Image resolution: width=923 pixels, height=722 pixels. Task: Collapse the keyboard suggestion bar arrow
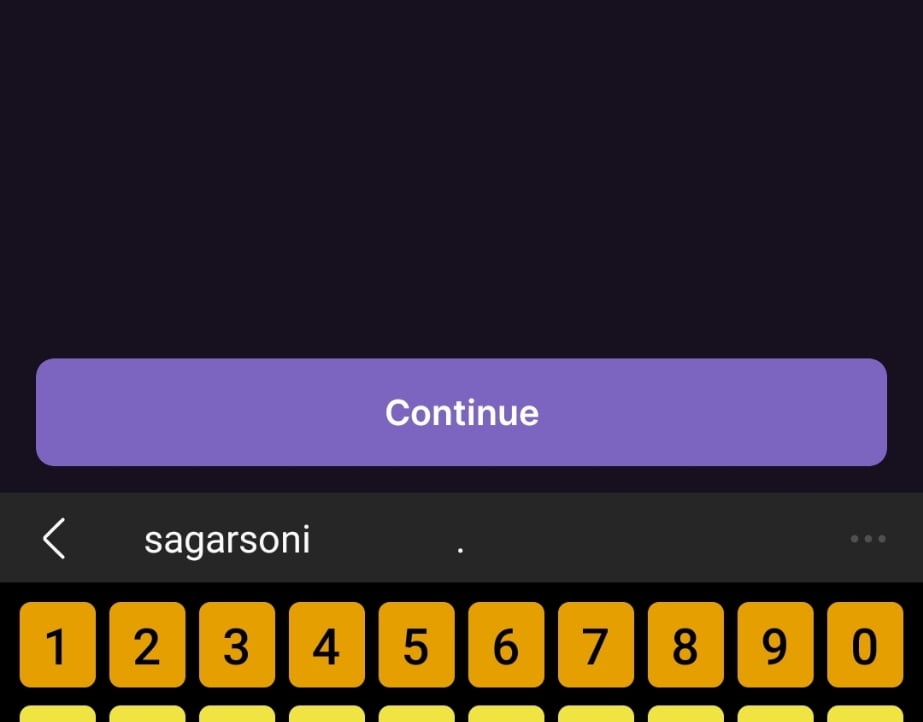(54, 538)
